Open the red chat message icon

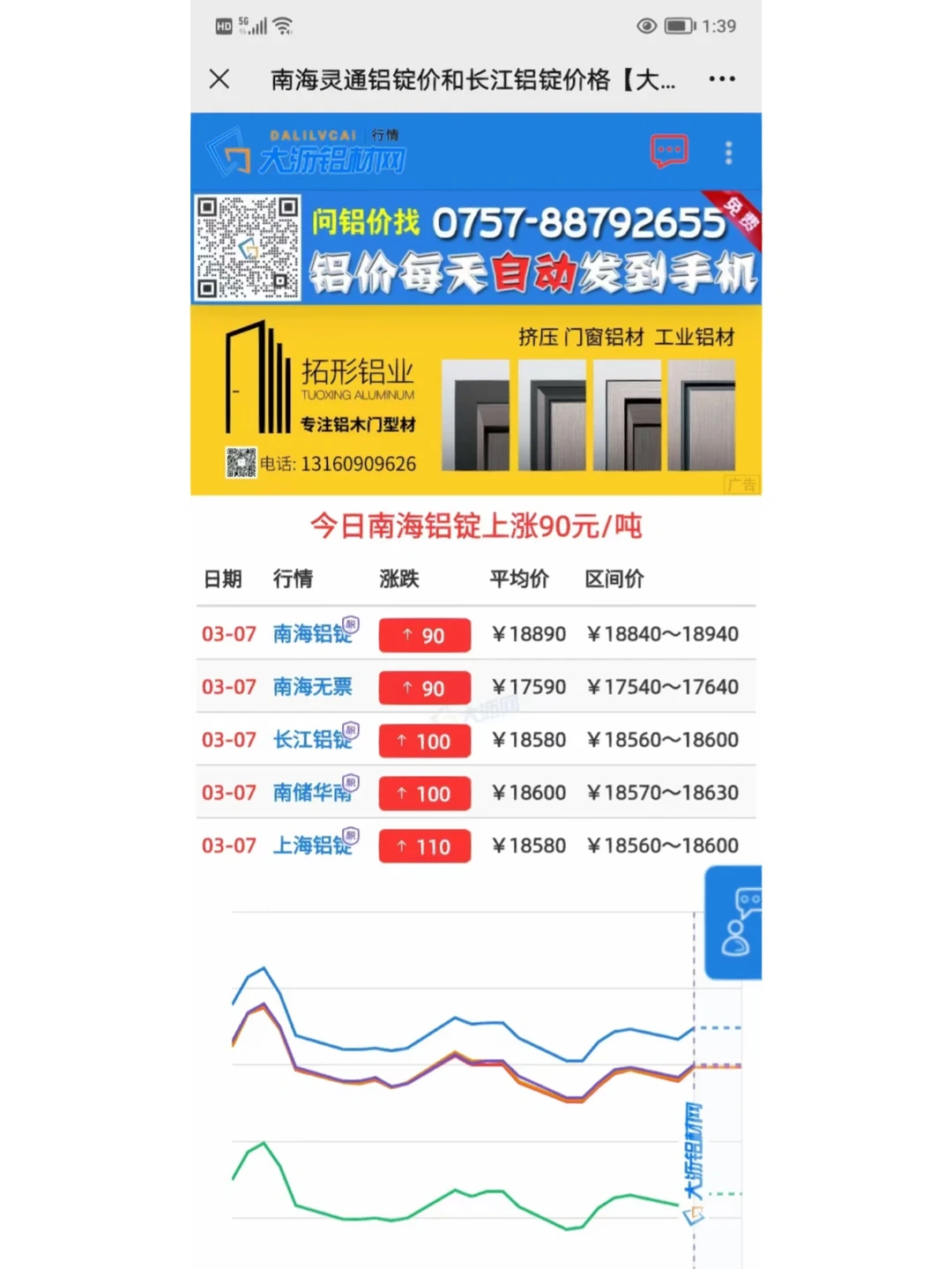click(x=669, y=152)
